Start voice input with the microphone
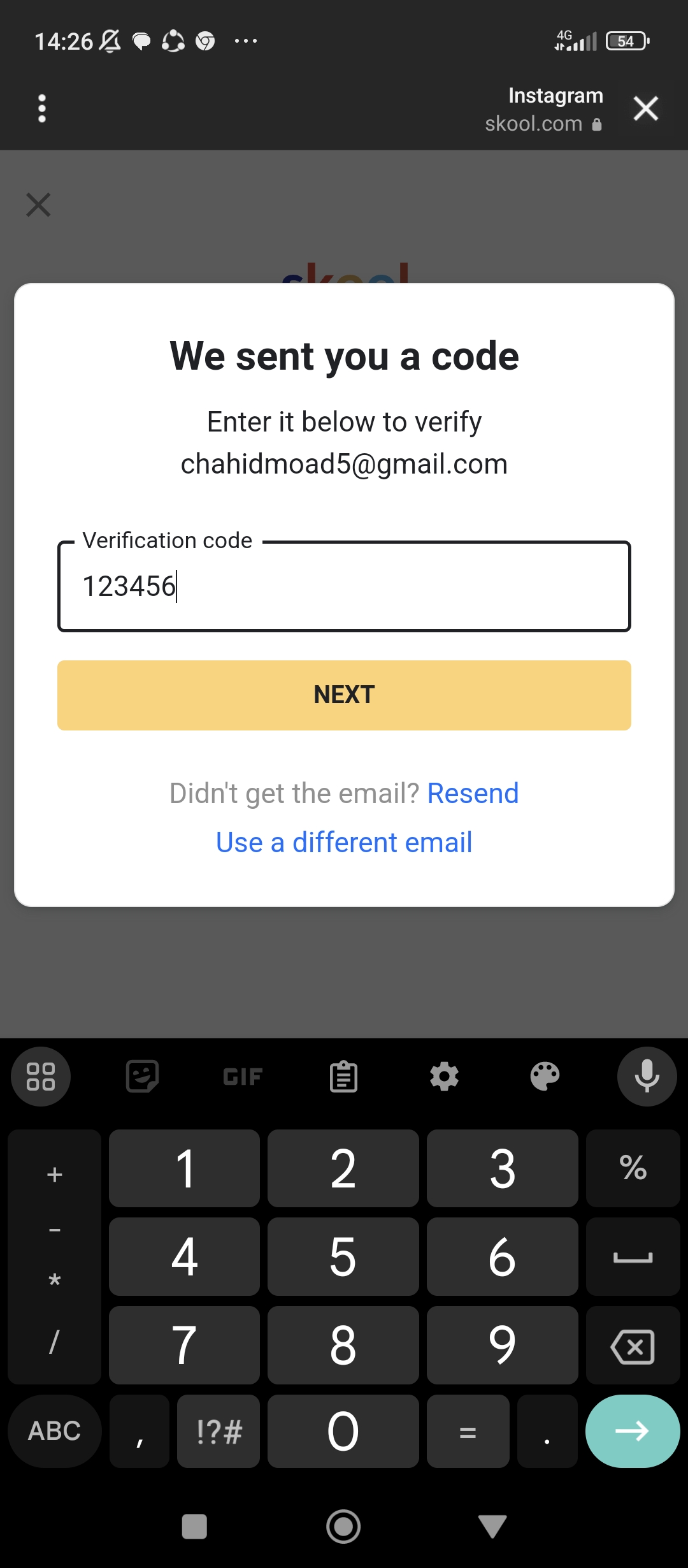688x1568 pixels. click(x=647, y=1077)
